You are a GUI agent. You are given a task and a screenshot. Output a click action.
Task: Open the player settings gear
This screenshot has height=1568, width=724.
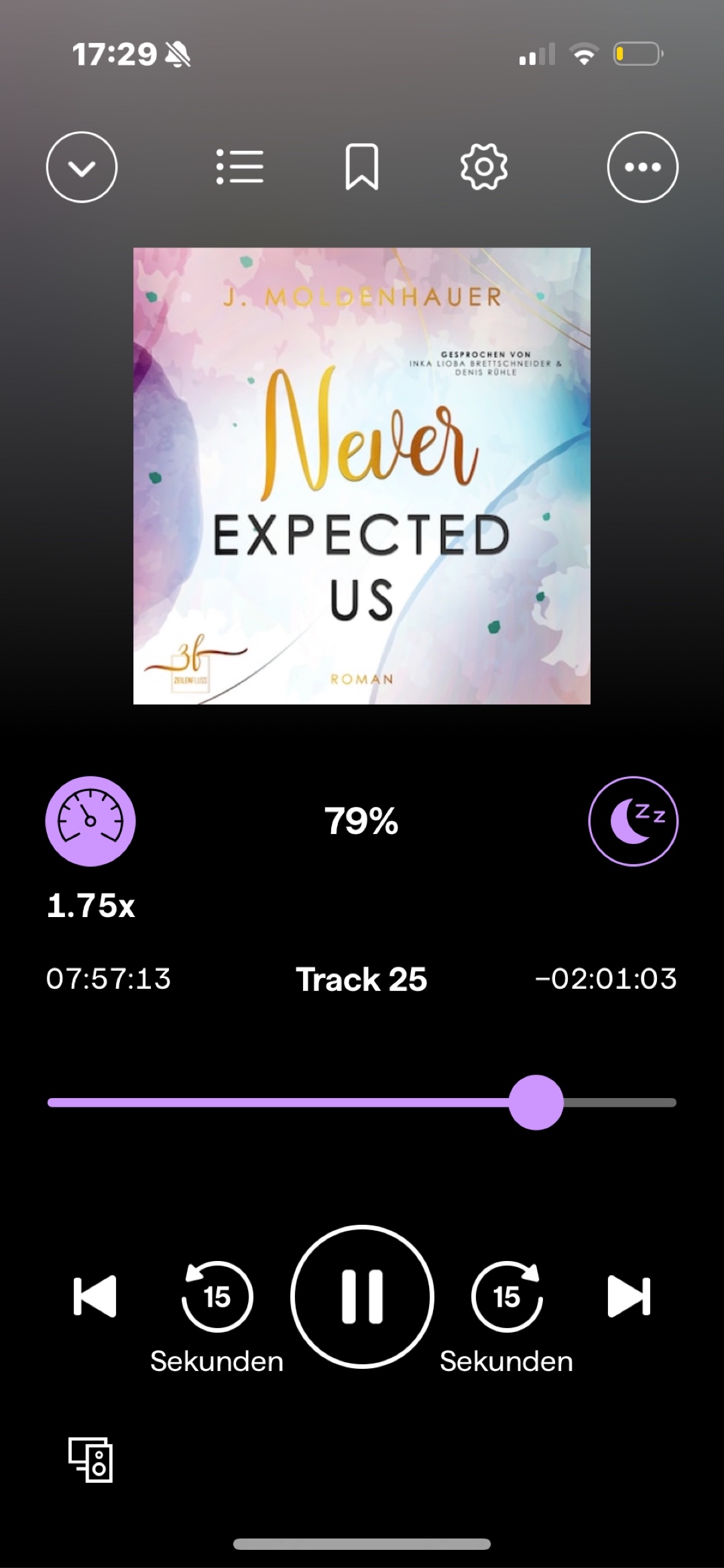click(484, 167)
